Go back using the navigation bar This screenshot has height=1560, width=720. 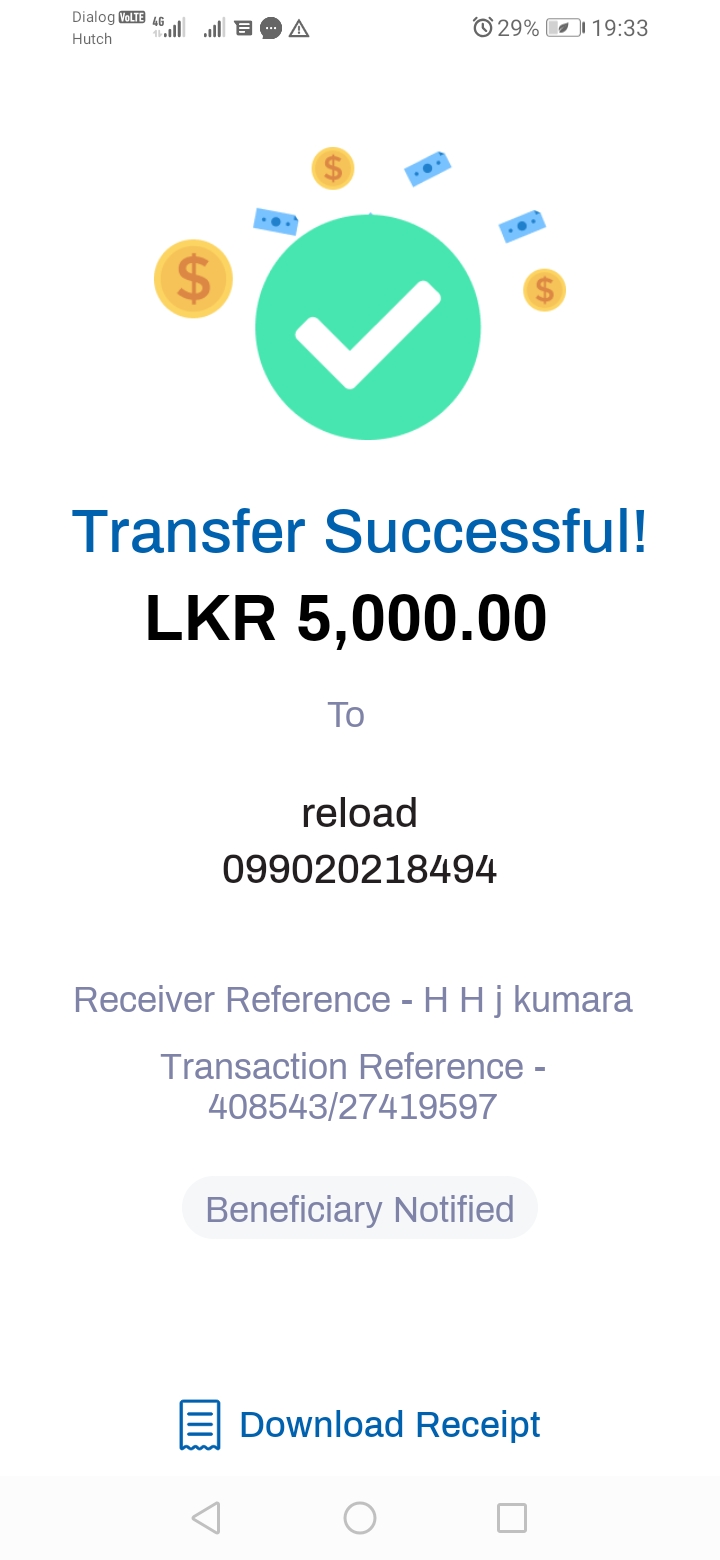(x=206, y=1518)
